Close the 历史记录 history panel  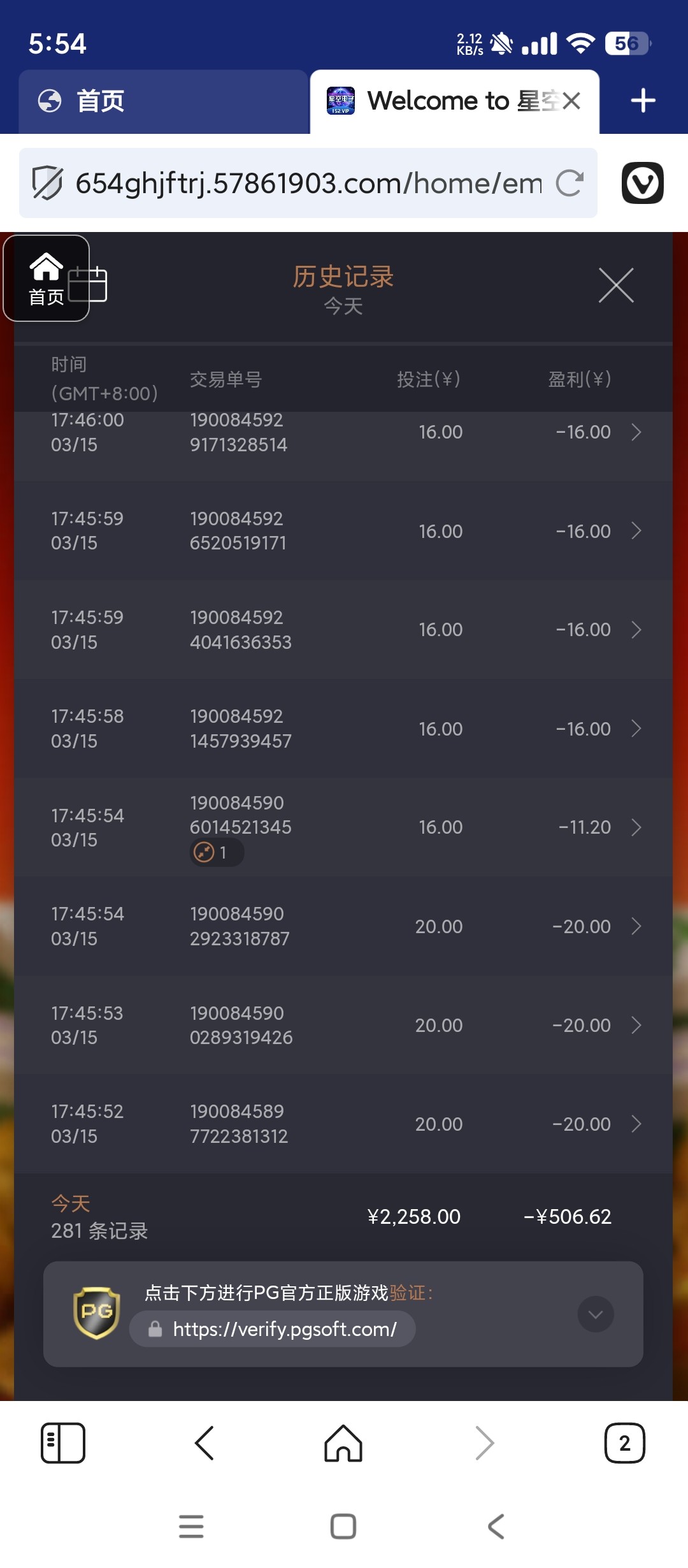pos(616,285)
